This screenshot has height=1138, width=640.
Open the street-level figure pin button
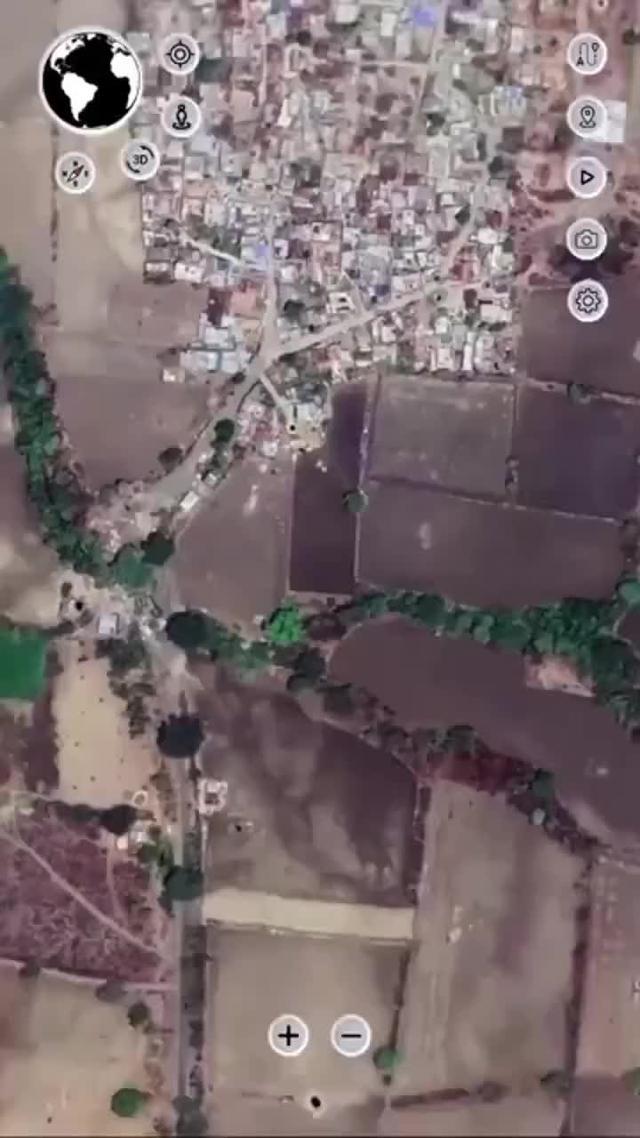(180, 117)
